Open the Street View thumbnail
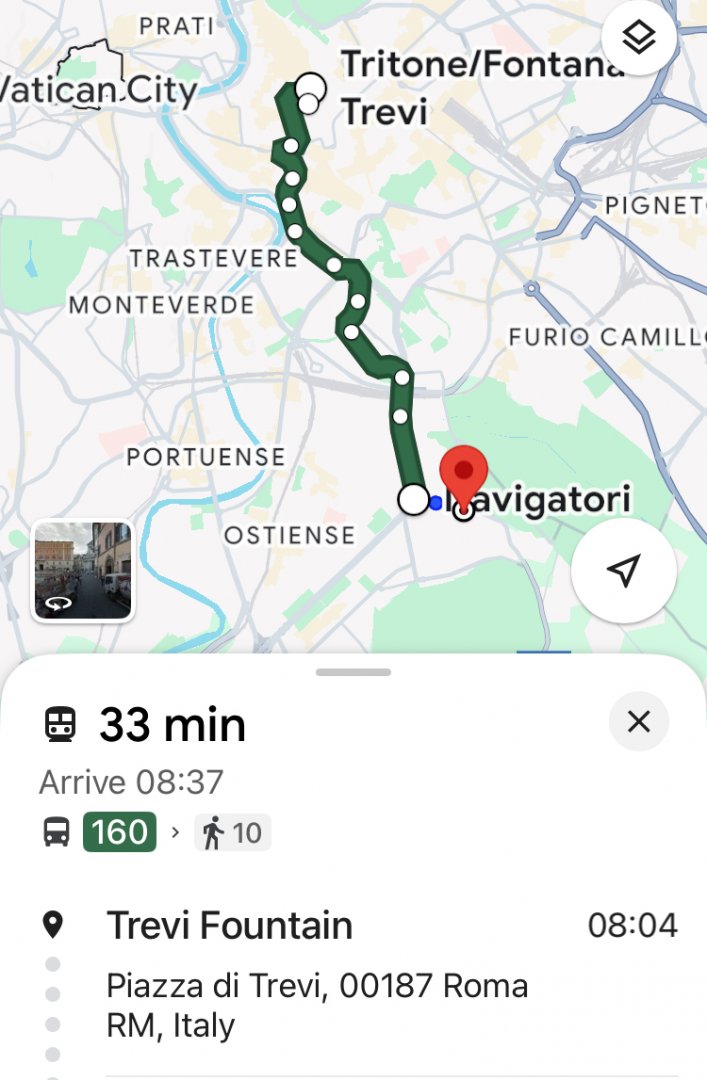 pyautogui.click(x=82, y=570)
